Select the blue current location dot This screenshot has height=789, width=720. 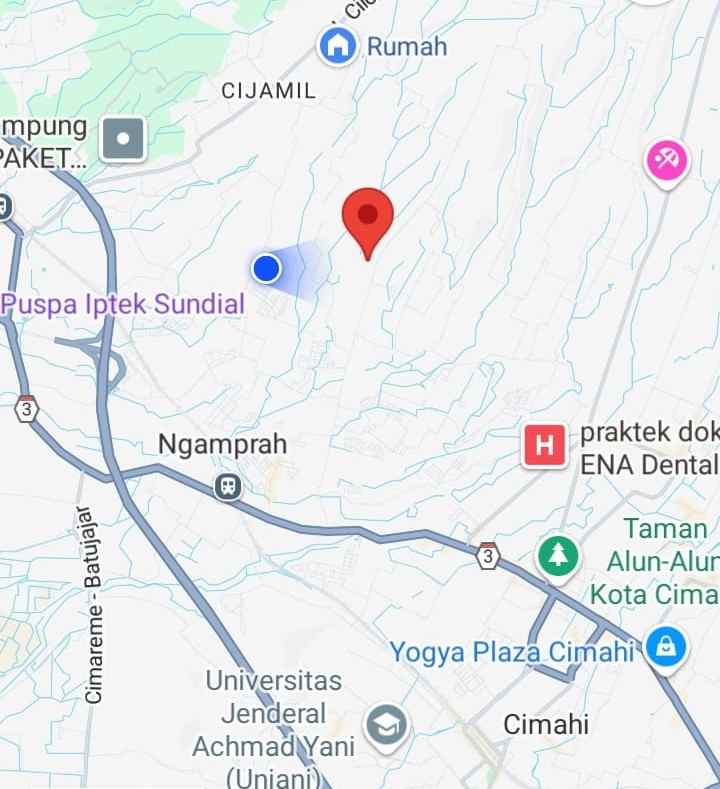265,268
